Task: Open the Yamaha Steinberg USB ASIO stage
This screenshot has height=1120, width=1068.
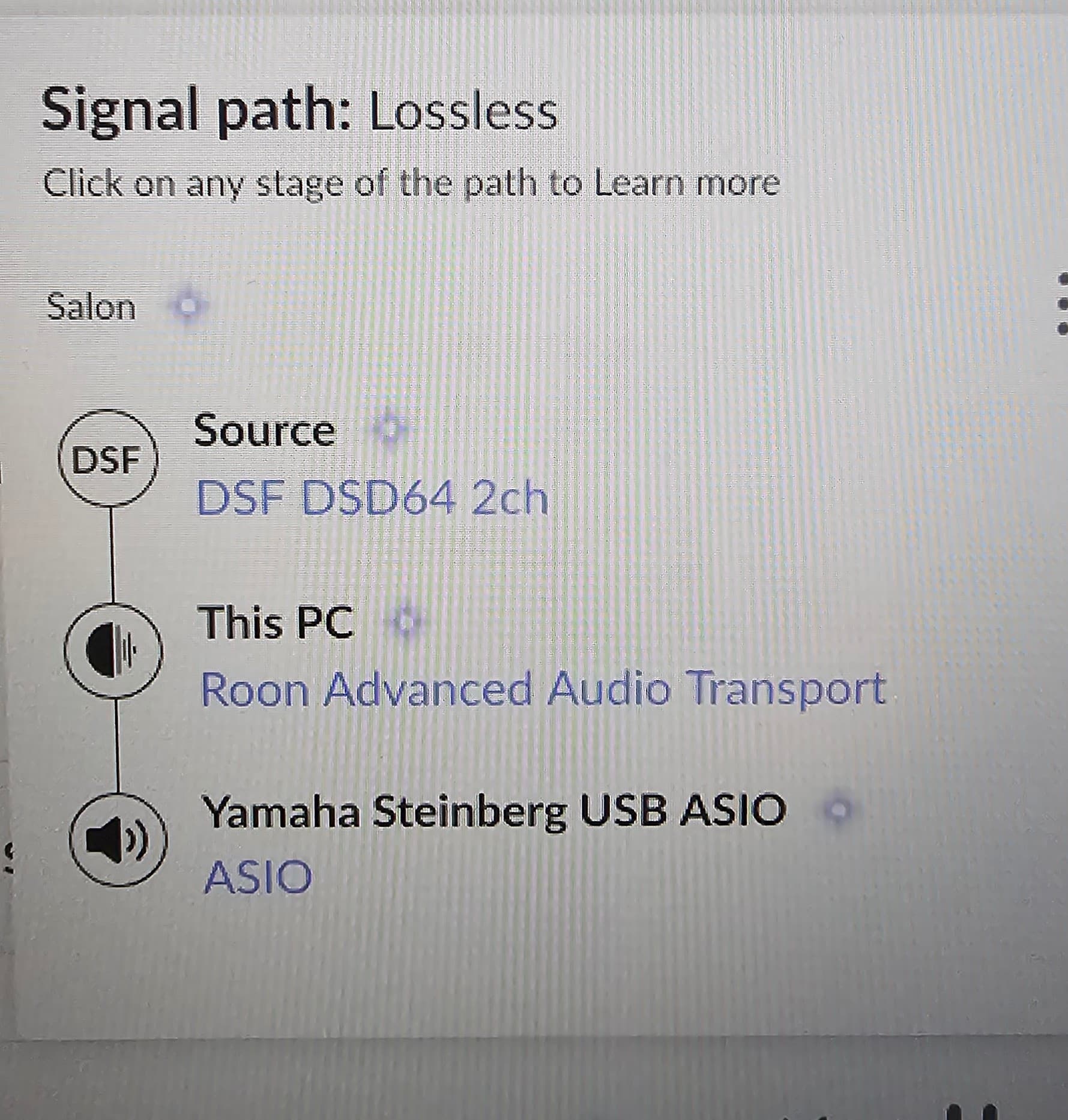Action: [493, 811]
